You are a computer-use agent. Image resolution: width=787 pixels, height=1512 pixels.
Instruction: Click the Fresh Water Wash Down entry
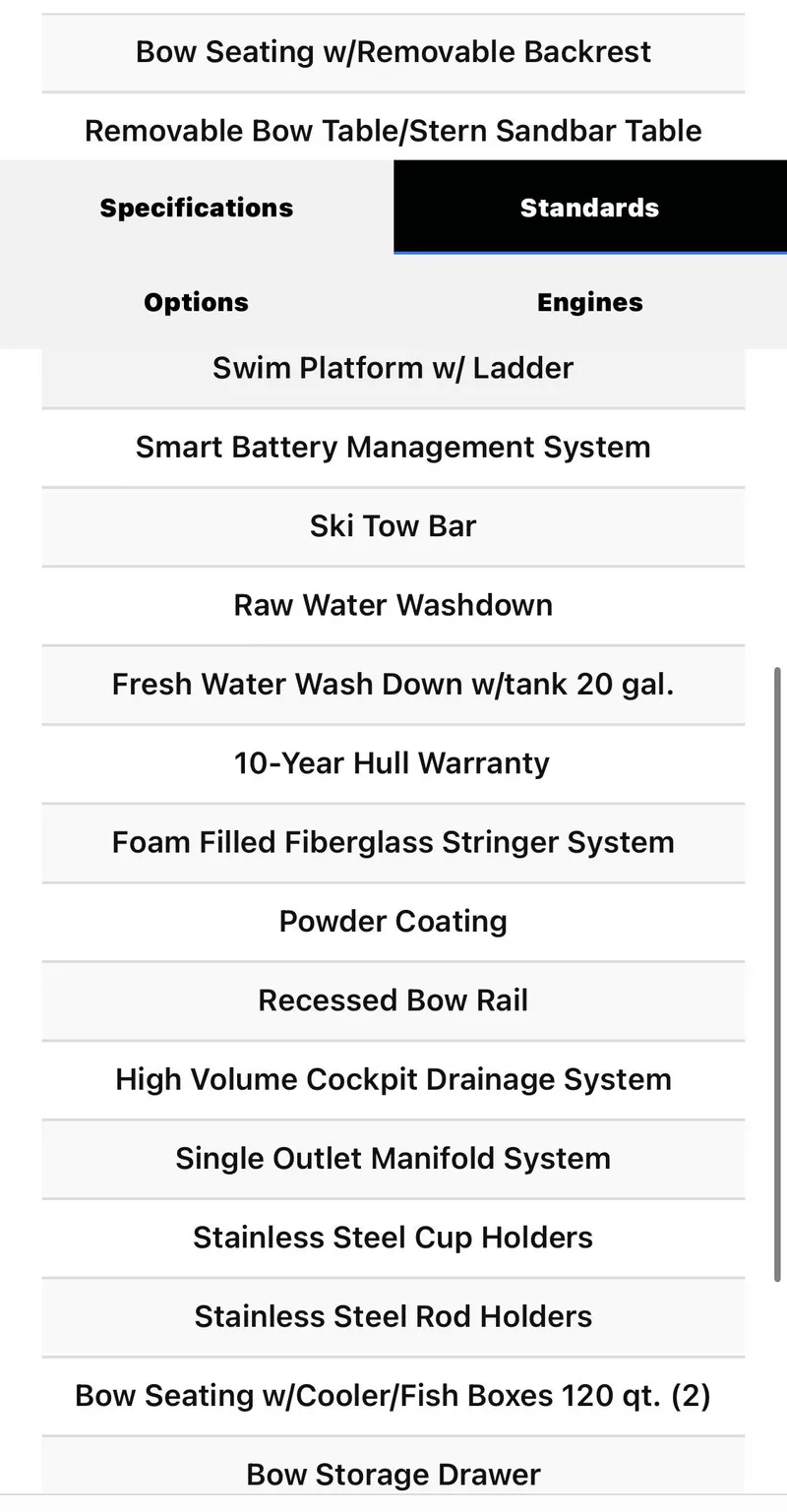coord(393,685)
